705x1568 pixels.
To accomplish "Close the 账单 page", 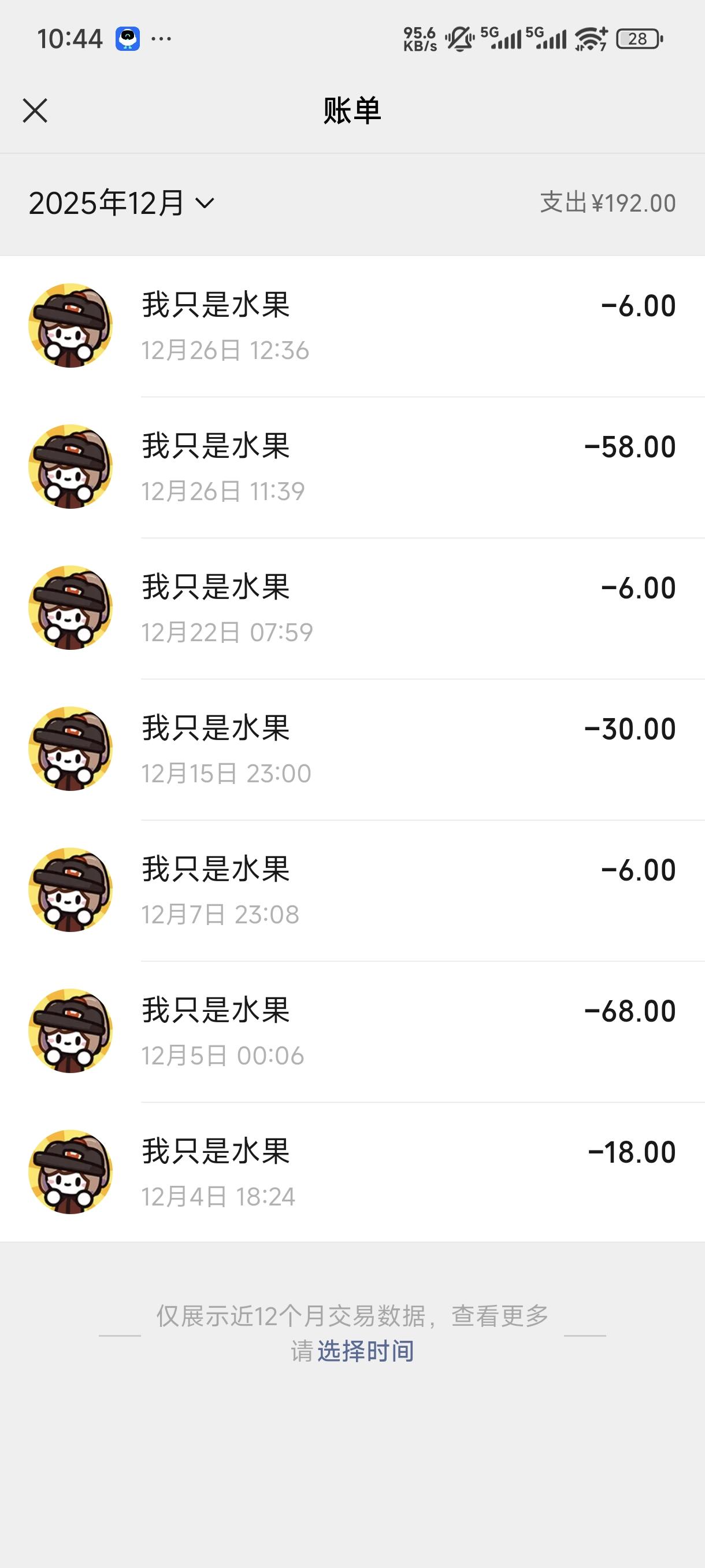I will point(35,111).
